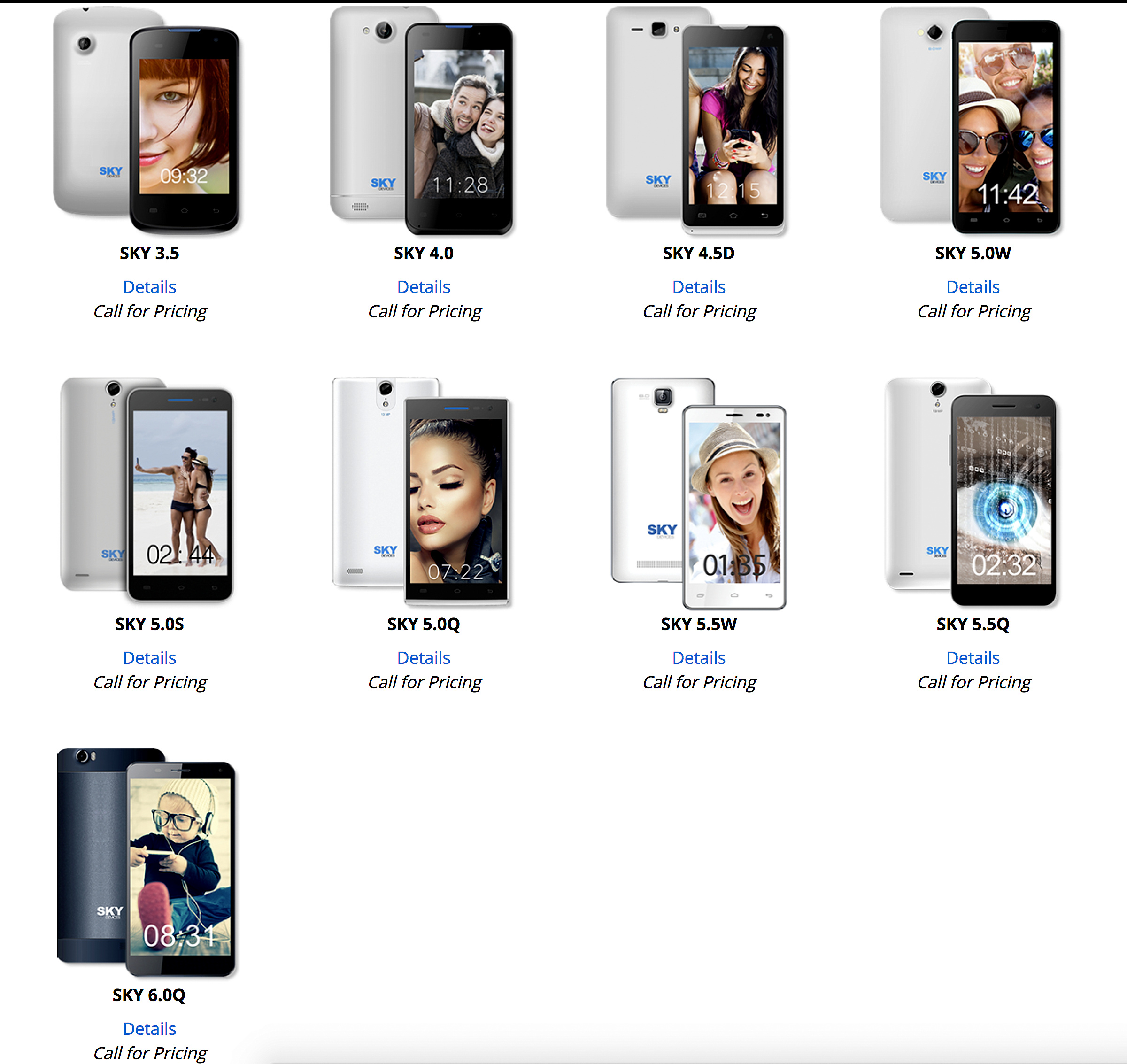1127x1064 pixels.
Task: Open Details link for SKY 5.0S
Action: point(149,658)
